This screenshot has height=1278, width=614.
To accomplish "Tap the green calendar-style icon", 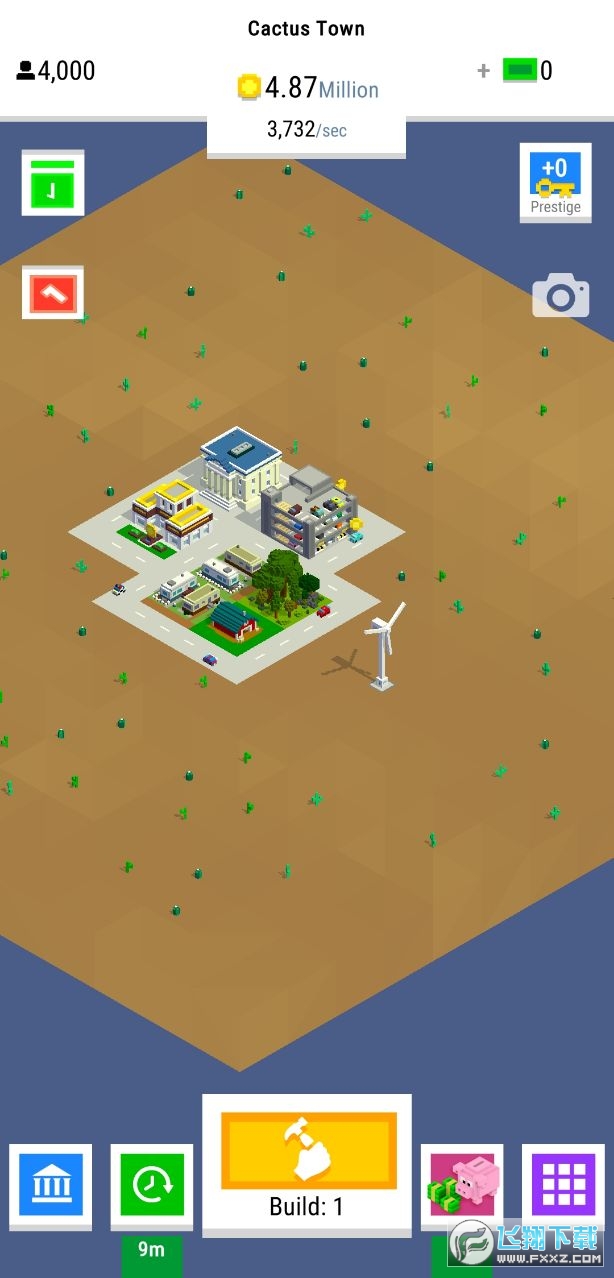I will pos(53,183).
